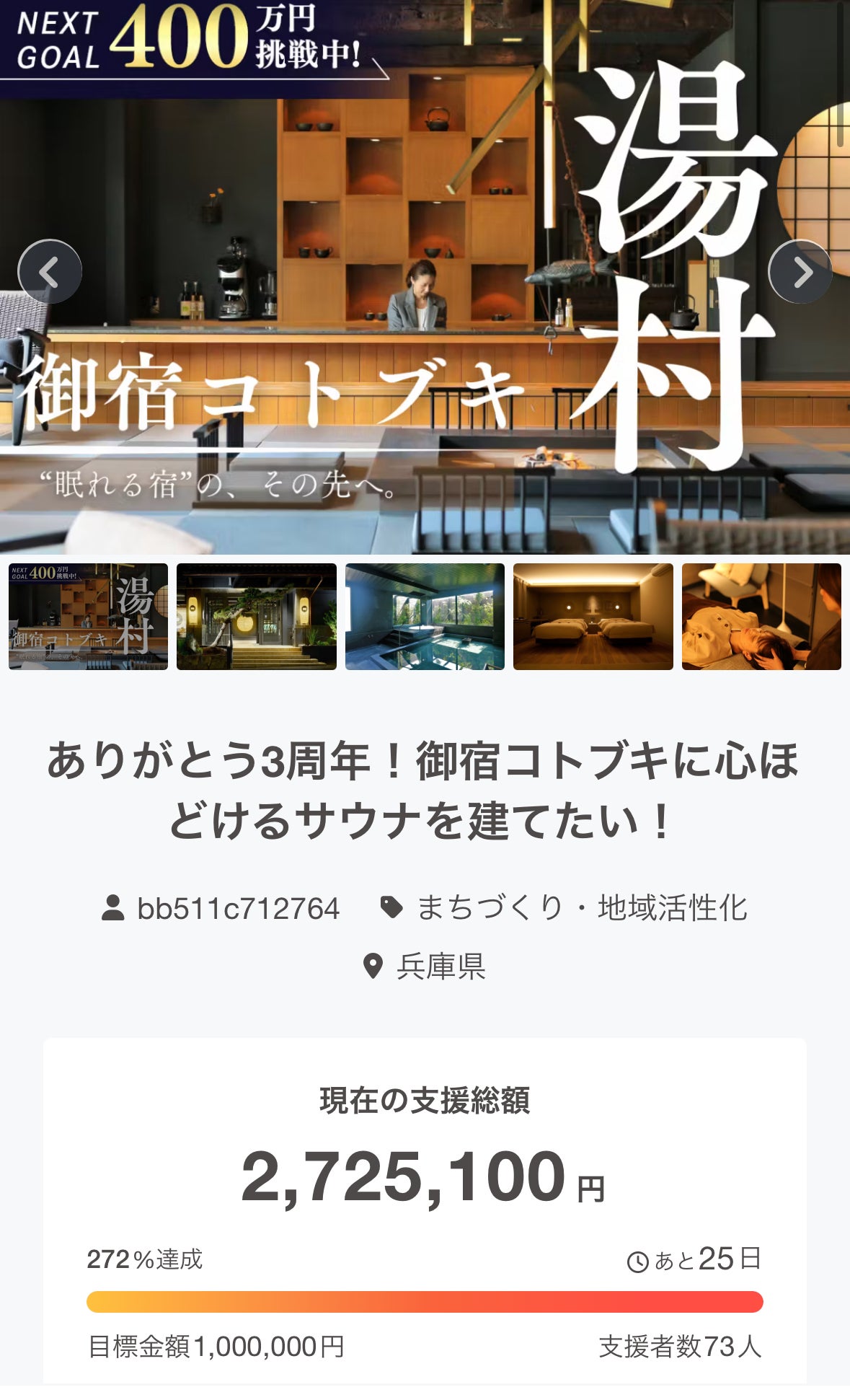Open project owner bb511c712764's profile

tap(238, 908)
